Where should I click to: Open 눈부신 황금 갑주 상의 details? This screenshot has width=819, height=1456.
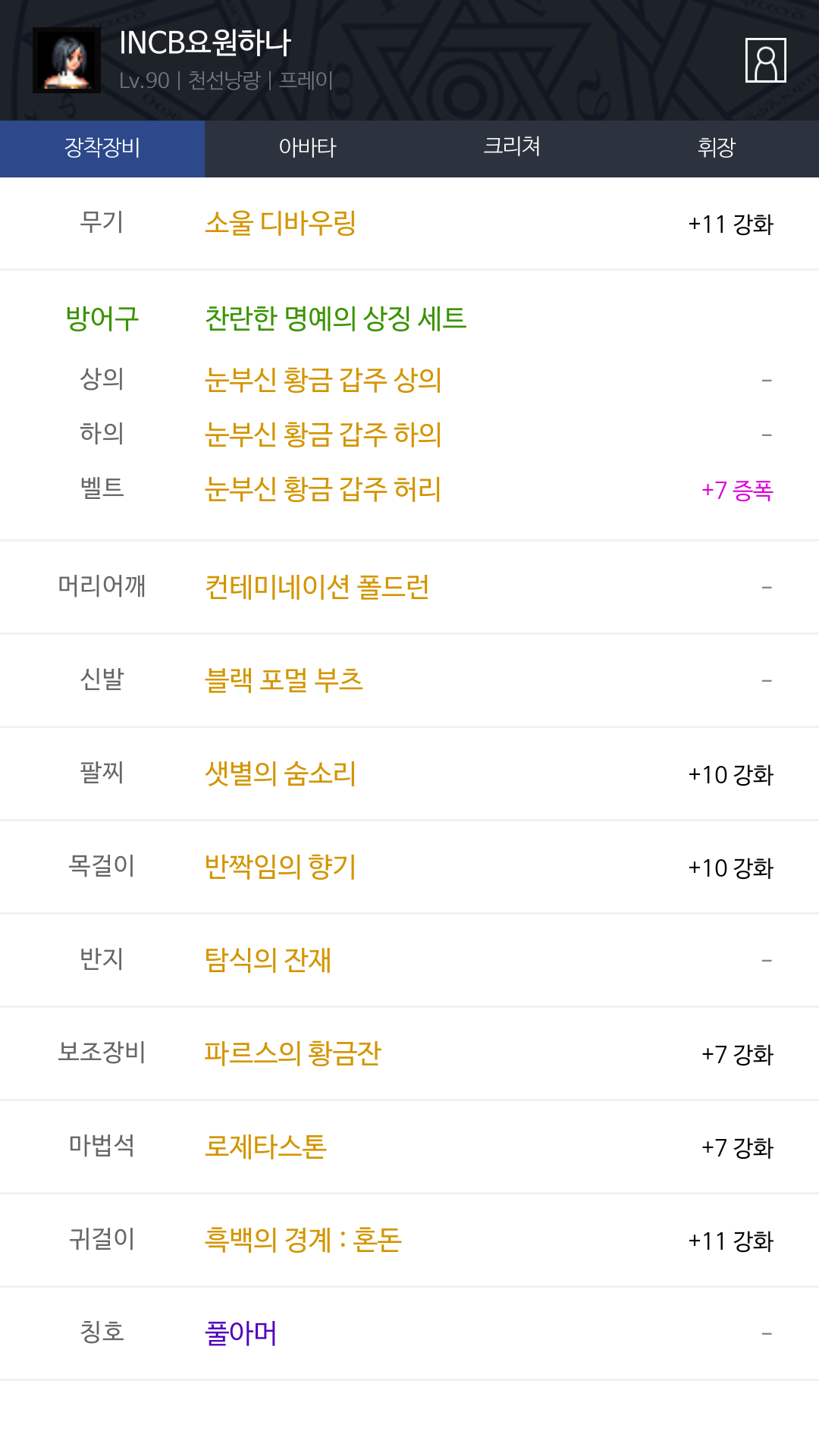click(323, 379)
